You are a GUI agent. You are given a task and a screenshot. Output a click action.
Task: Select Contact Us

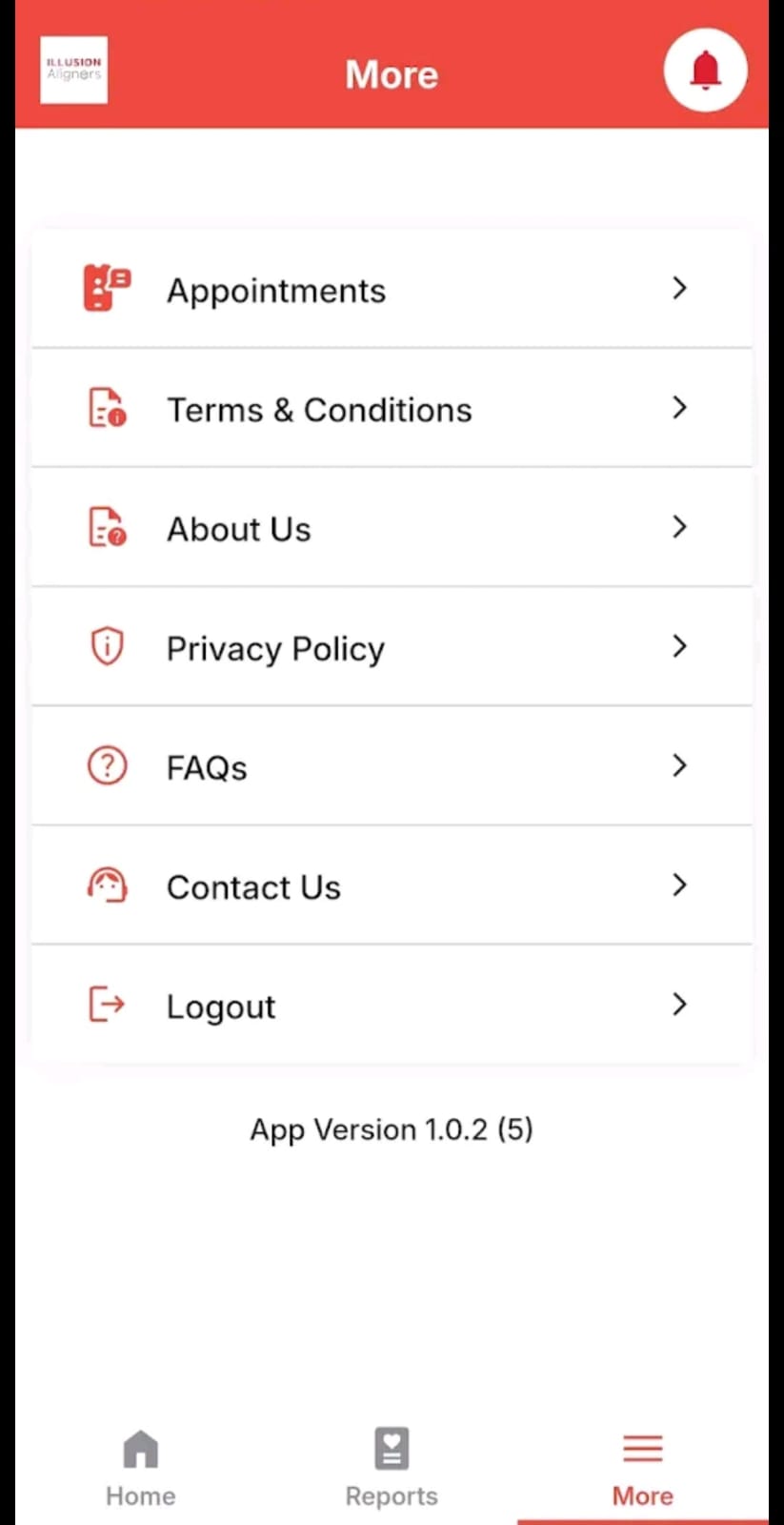point(391,886)
